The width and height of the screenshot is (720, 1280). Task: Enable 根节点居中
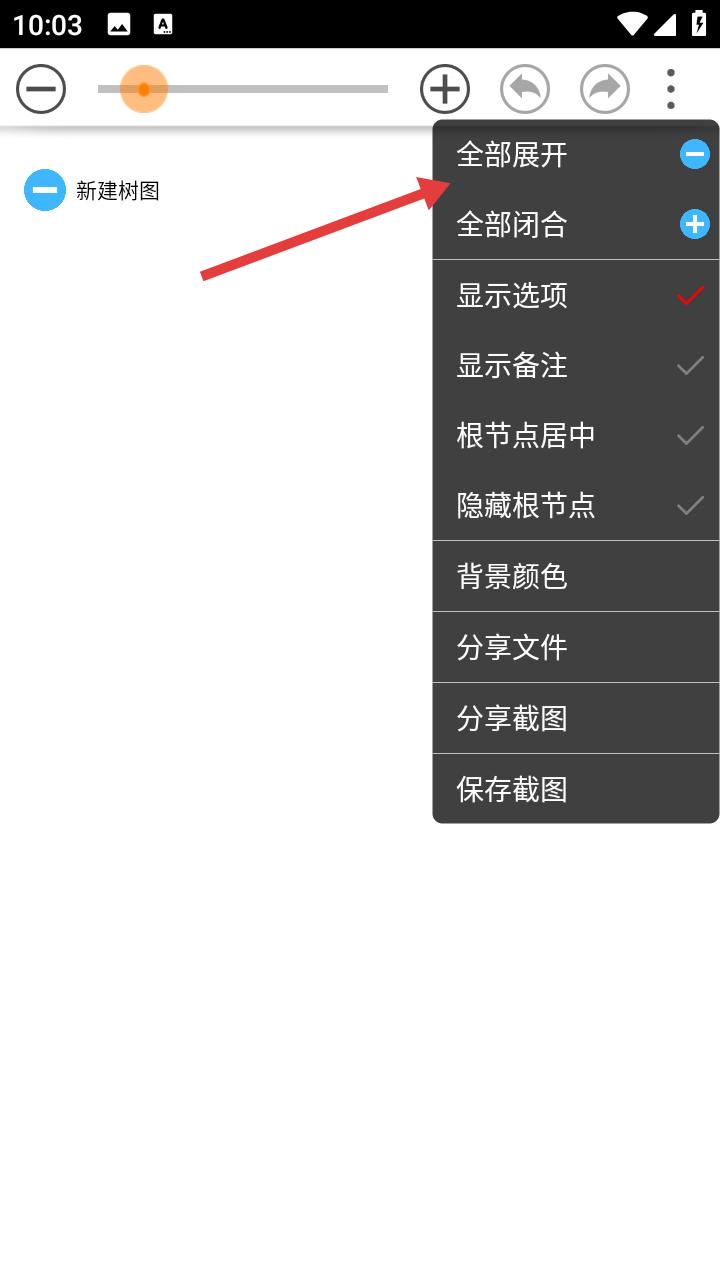(x=576, y=436)
